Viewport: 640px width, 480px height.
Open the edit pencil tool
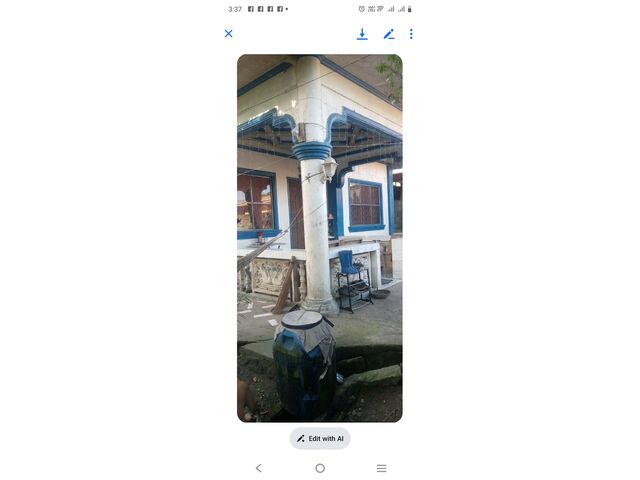click(389, 34)
